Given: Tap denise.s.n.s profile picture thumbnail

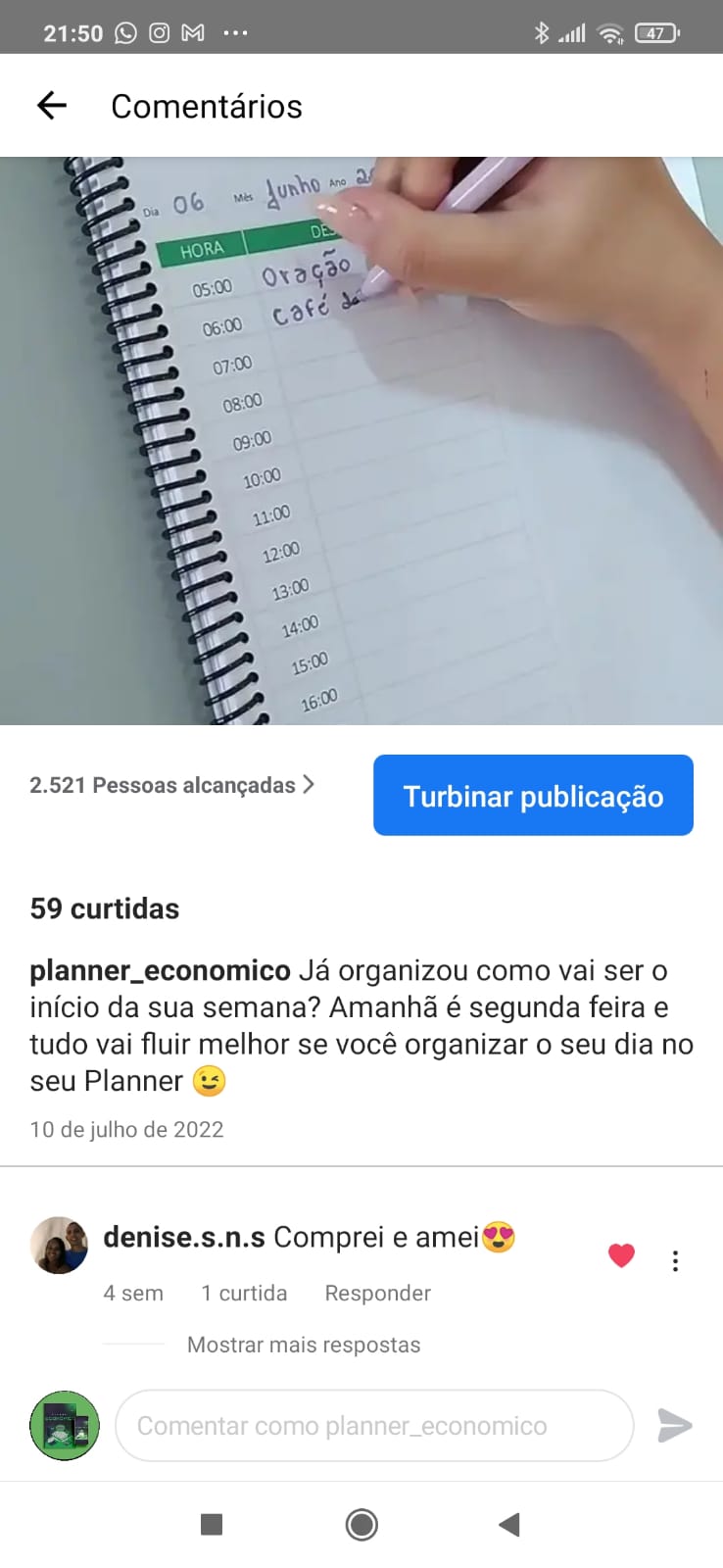Looking at the screenshot, I should (59, 1245).
